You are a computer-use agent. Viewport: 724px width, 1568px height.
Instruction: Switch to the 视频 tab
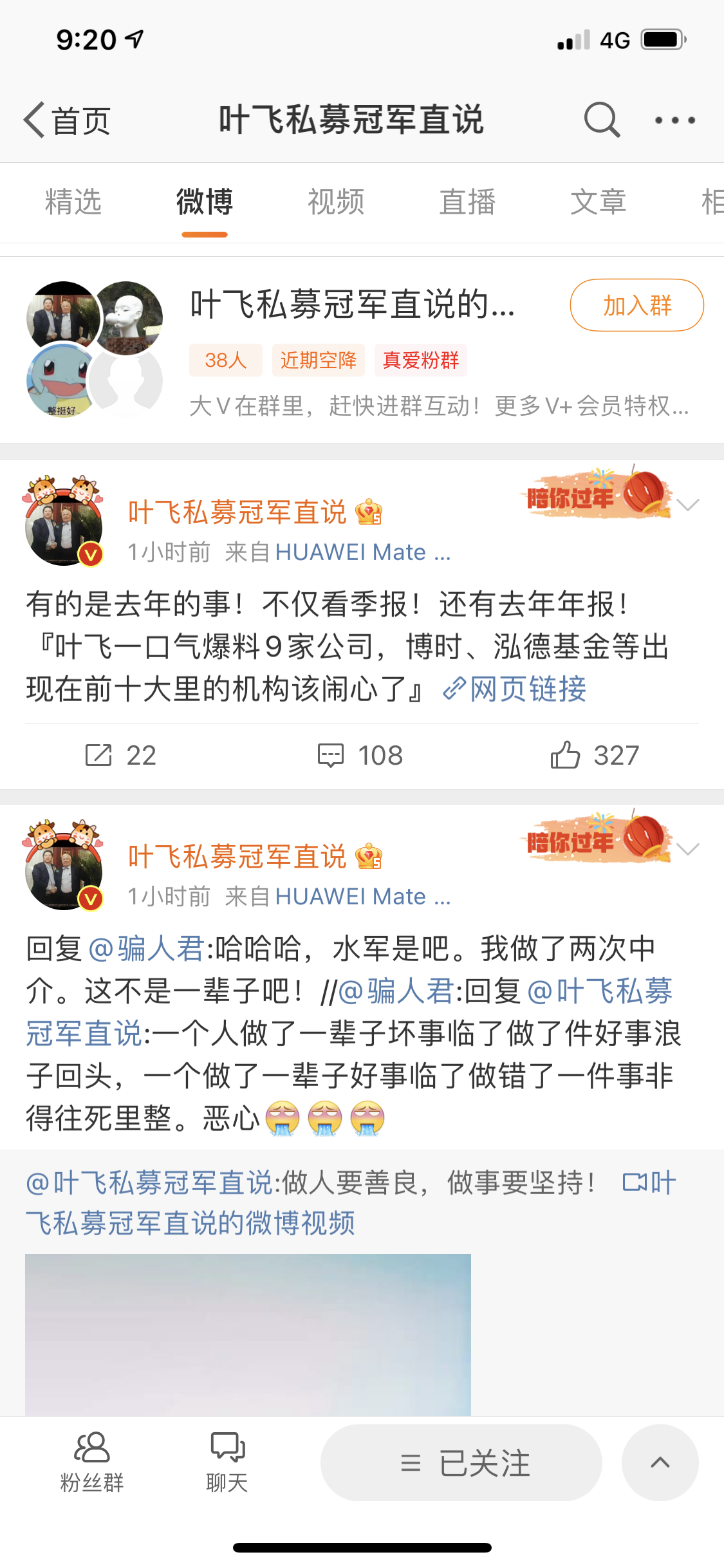click(336, 202)
